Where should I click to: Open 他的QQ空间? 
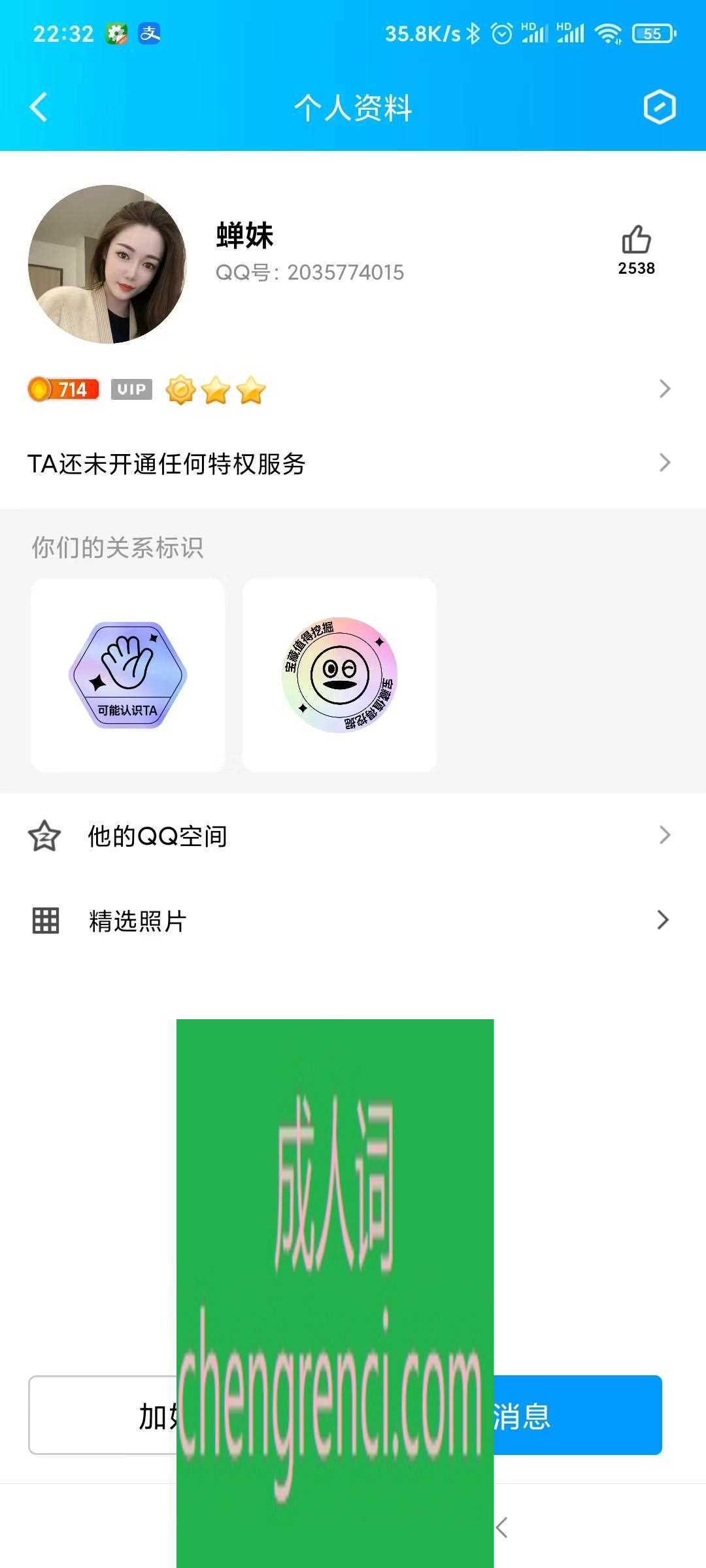[353, 836]
